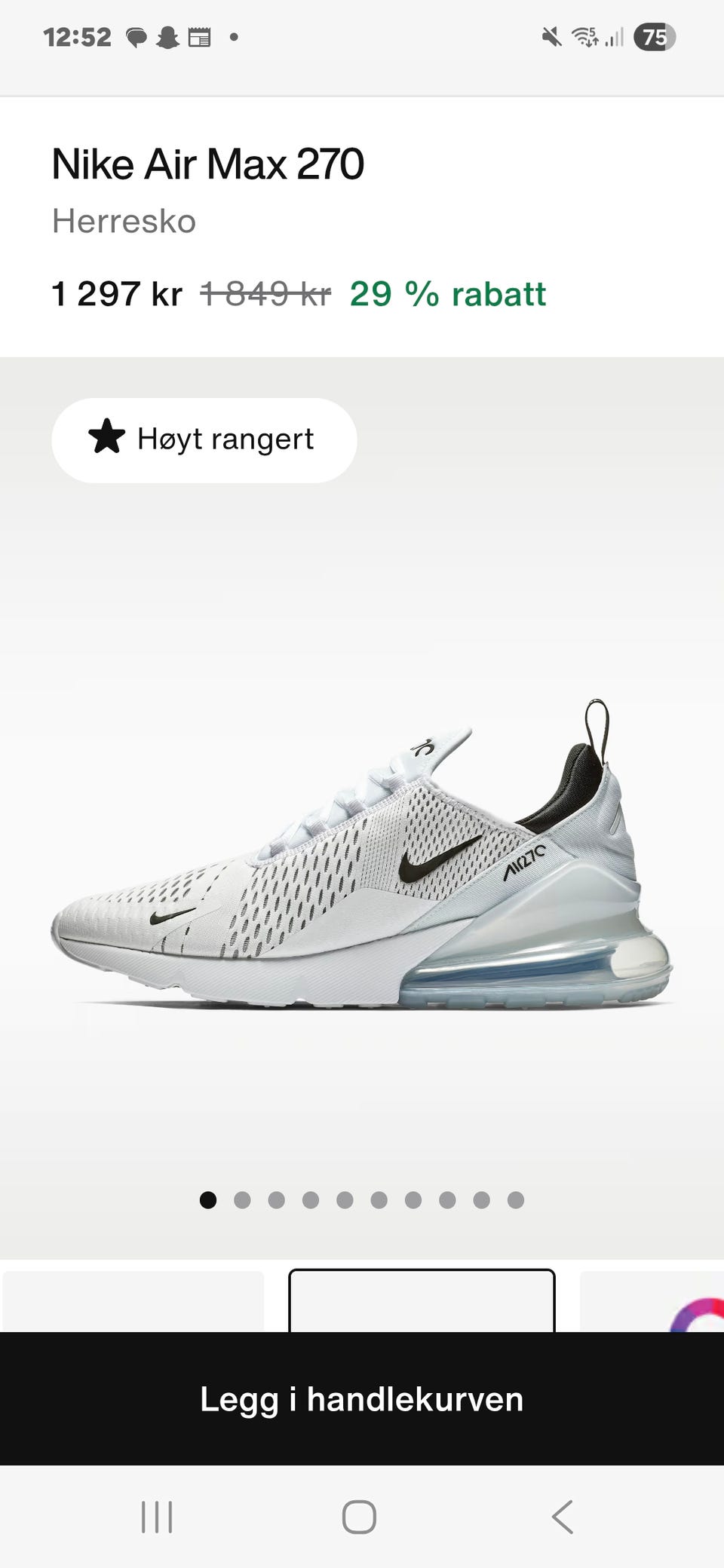The image size is (724, 1568).
Task: Select the outlined colour variant thumbnail
Action: coord(422,1301)
